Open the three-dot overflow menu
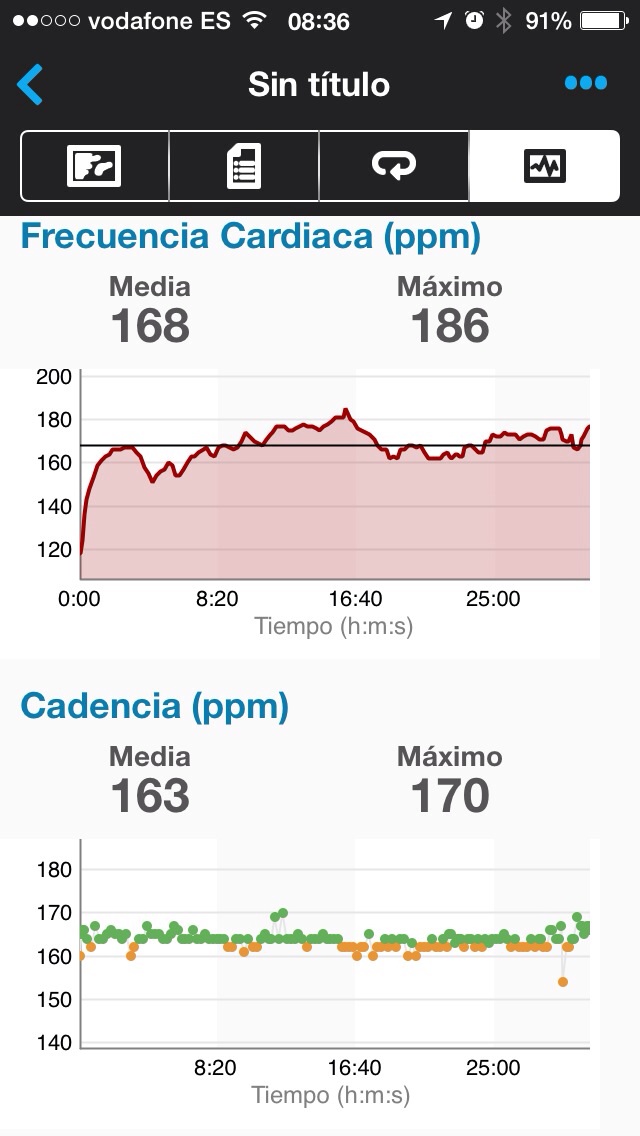This screenshot has width=640, height=1136. point(585,84)
